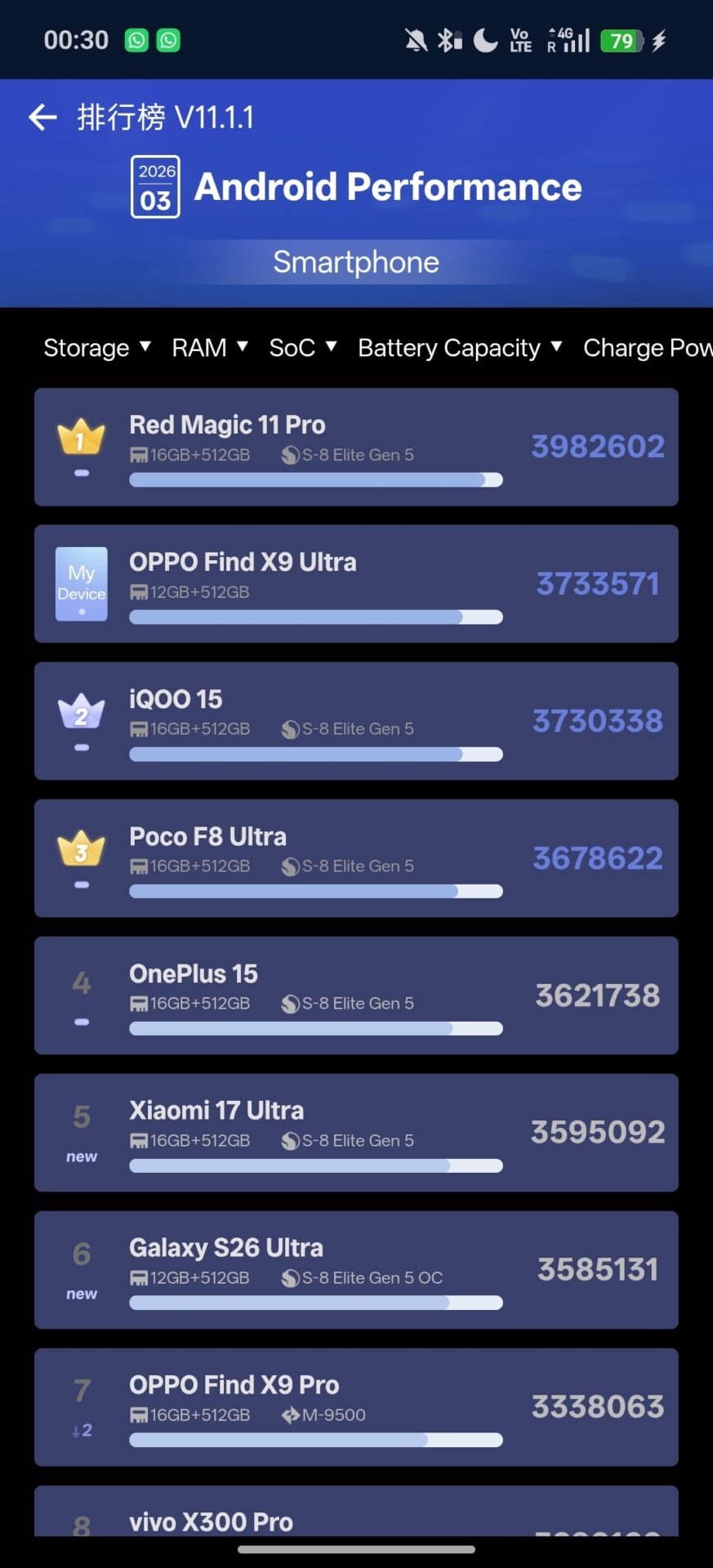Open the iQOO 15 ranking entry
This screenshot has width=713, height=1568.
pyautogui.click(x=356, y=721)
